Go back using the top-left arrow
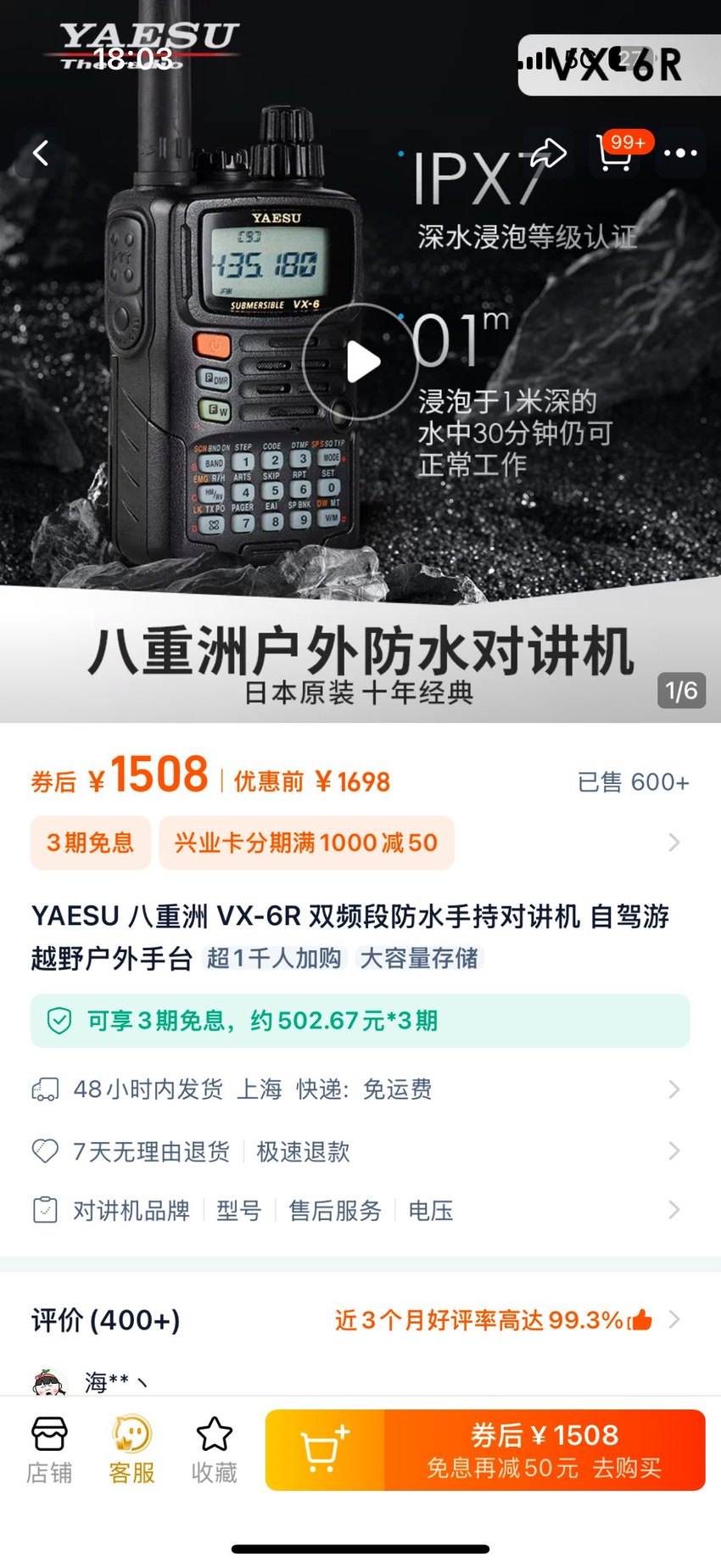Viewport: 721px width, 1568px height. pos(41,154)
